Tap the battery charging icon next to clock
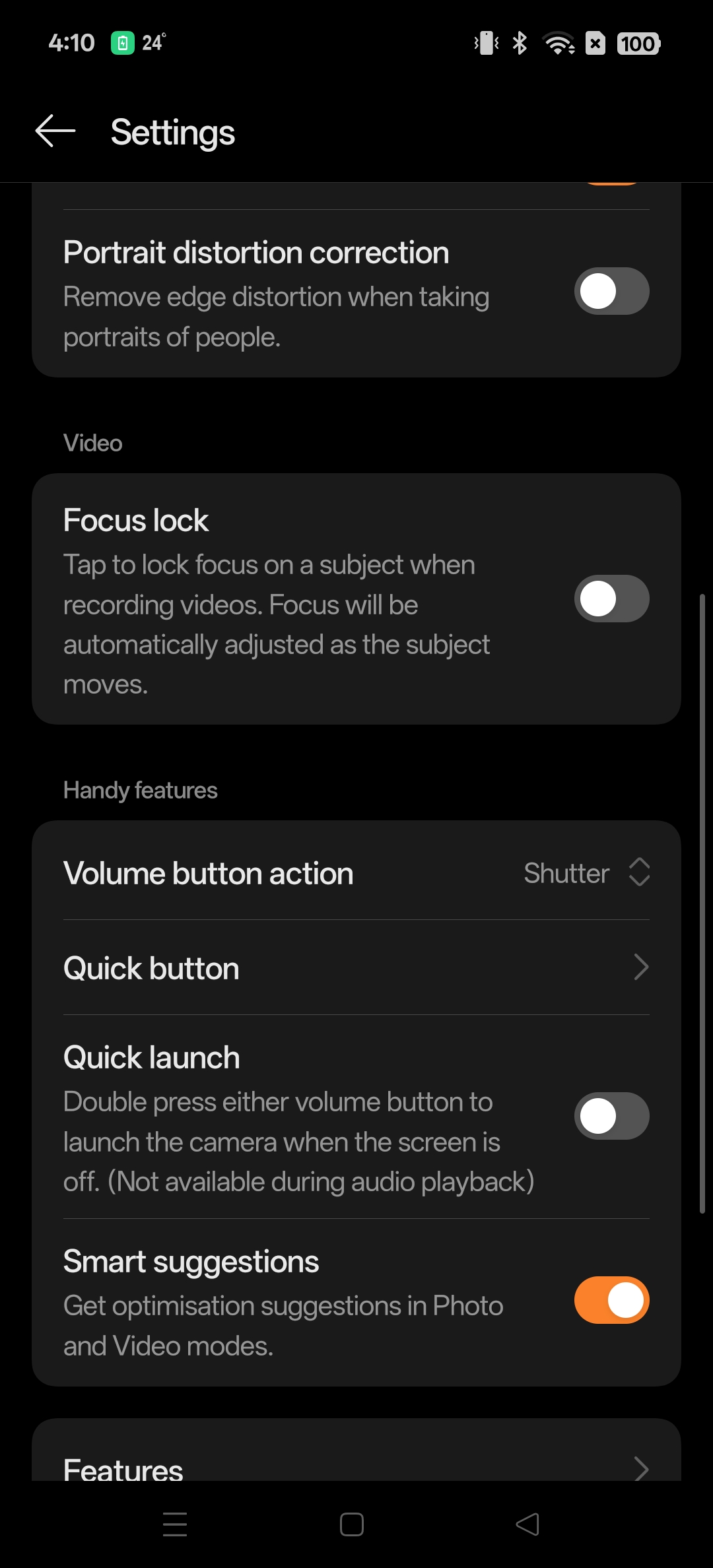The height and width of the screenshot is (1568, 713). 123,41
